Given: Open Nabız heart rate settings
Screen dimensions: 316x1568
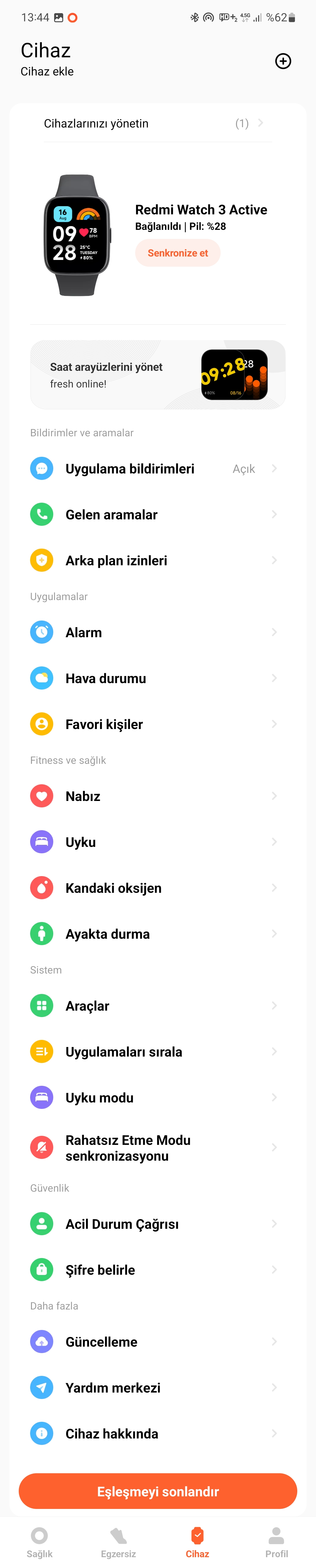Looking at the screenshot, I should click(x=157, y=796).
